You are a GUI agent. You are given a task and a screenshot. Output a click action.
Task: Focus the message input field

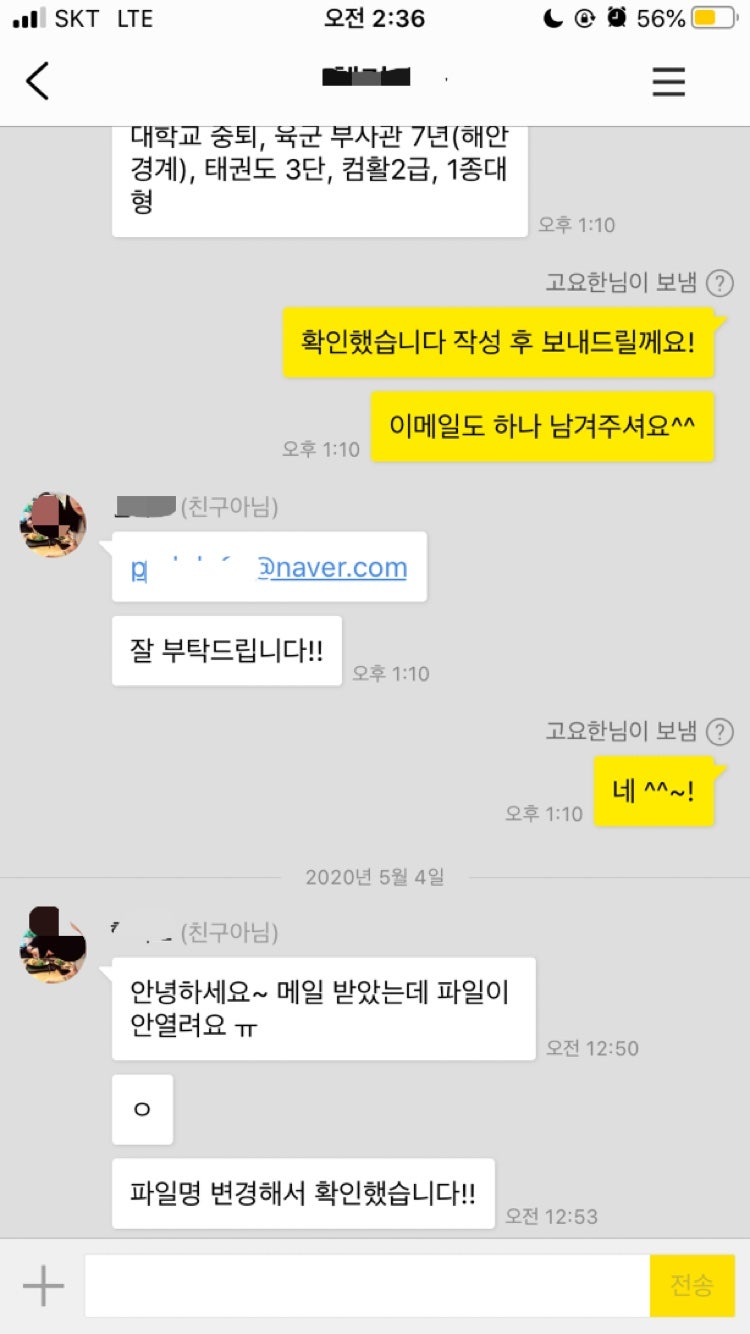[x=366, y=1286]
